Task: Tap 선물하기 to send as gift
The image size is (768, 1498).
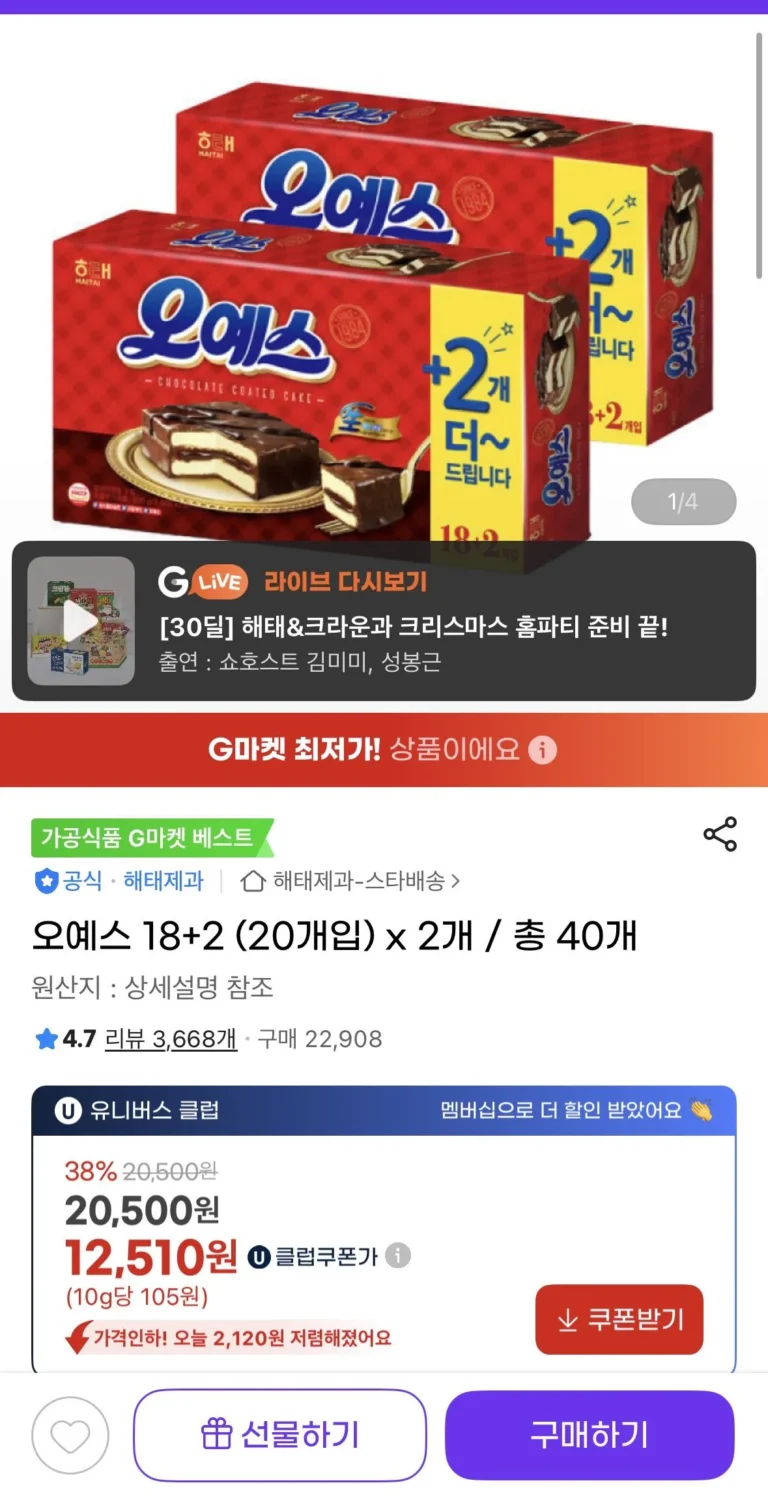Action: [280, 1435]
